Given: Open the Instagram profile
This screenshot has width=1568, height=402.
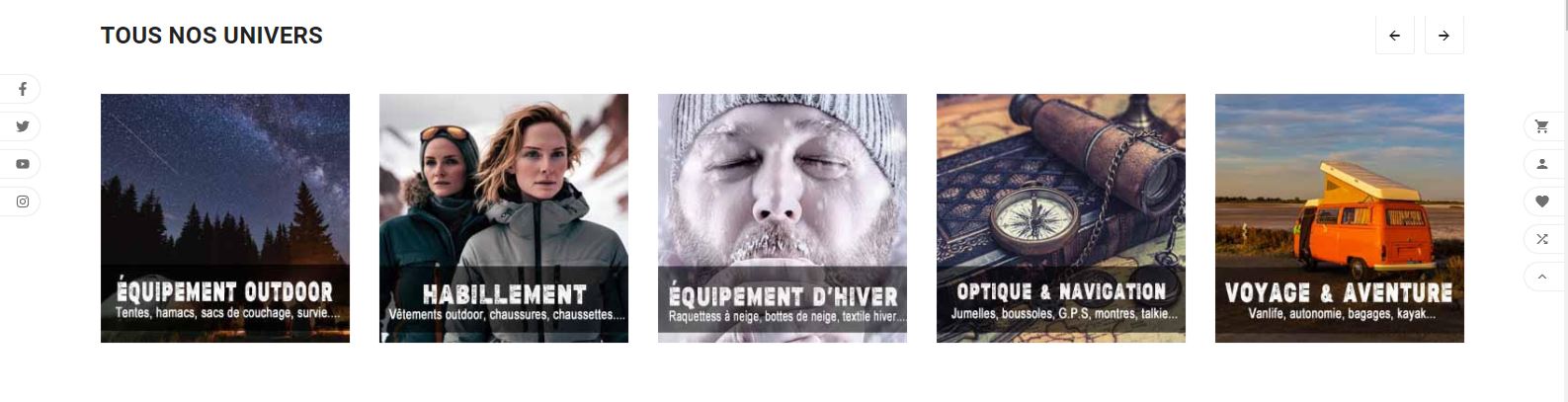Looking at the screenshot, I should coord(23,201).
